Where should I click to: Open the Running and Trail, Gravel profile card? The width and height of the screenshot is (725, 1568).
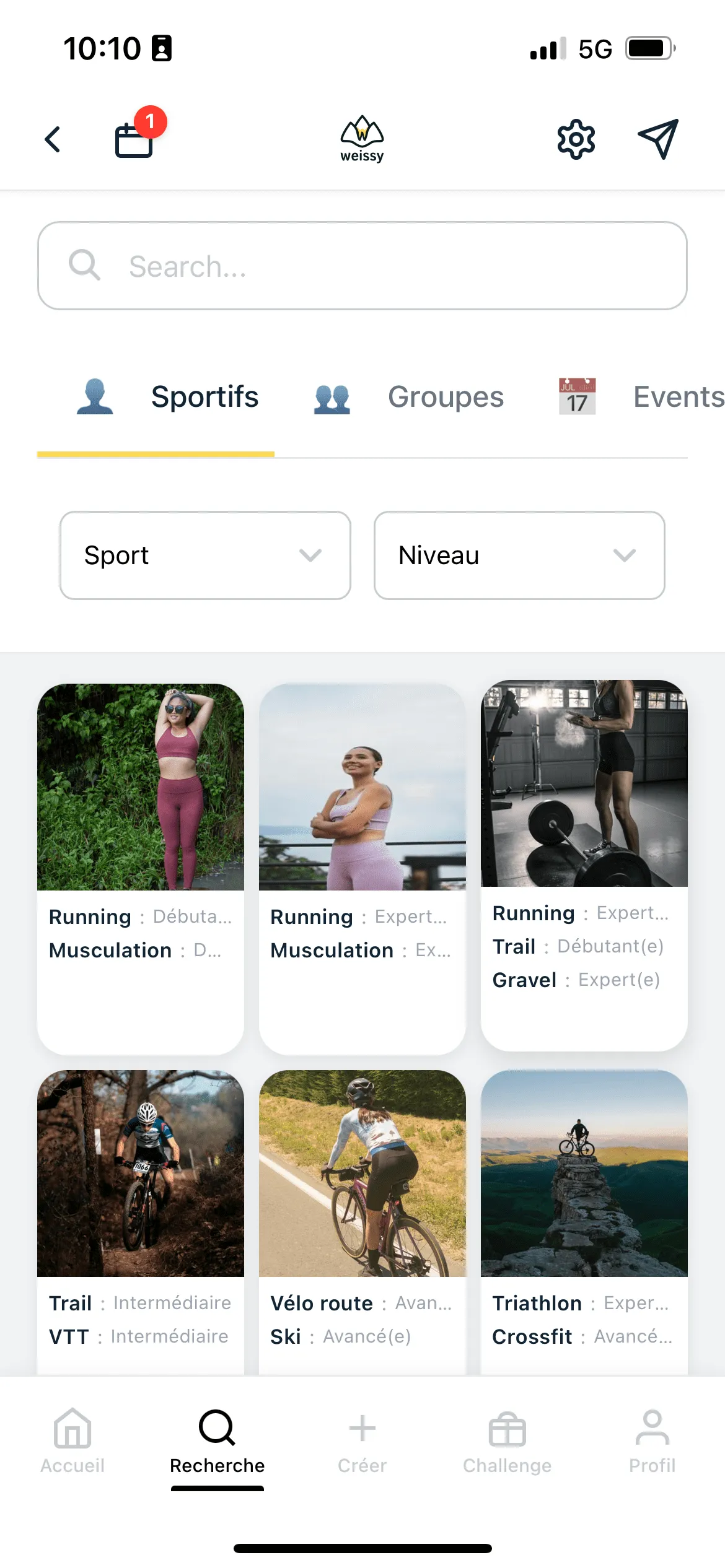[584, 865]
